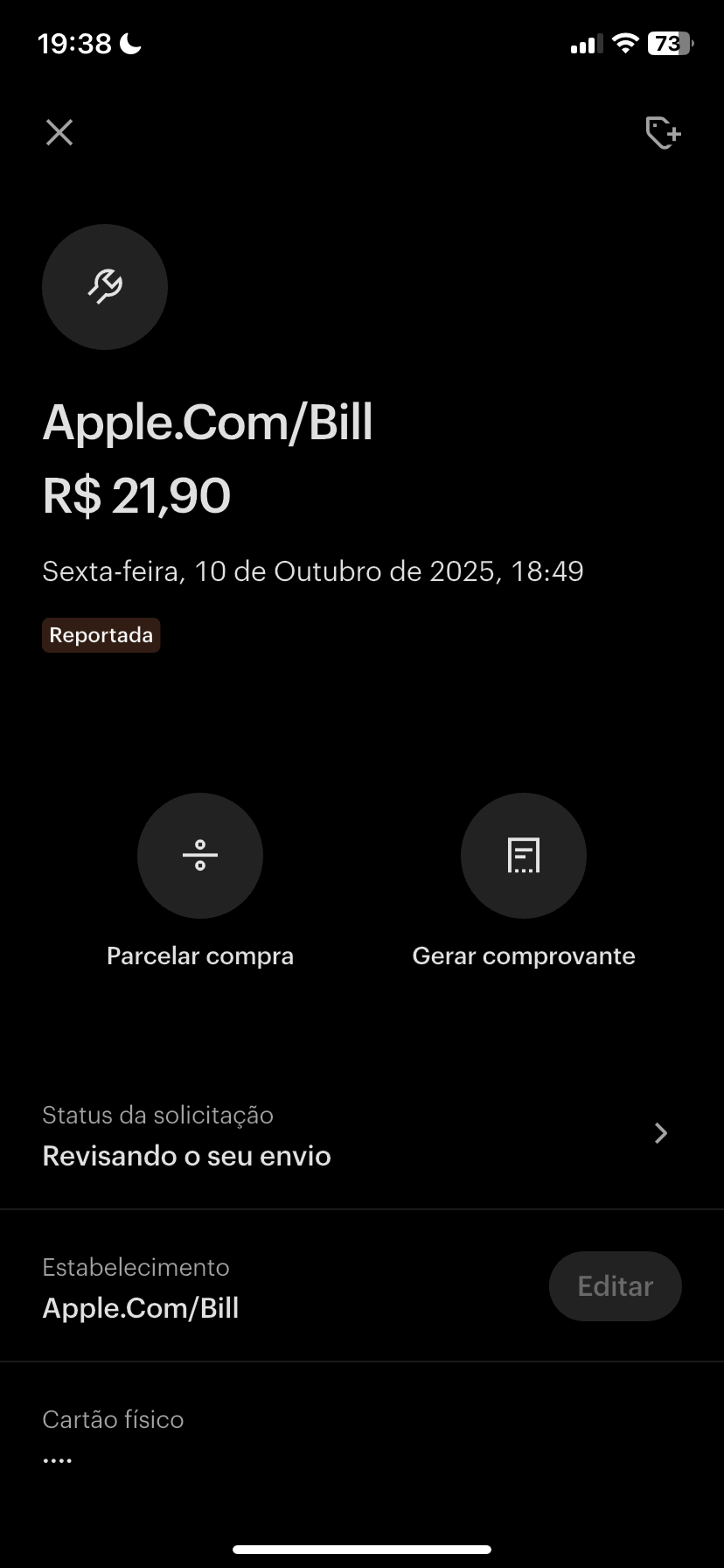Tap the Parcelar compra button
724x1568 pixels.
200,856
